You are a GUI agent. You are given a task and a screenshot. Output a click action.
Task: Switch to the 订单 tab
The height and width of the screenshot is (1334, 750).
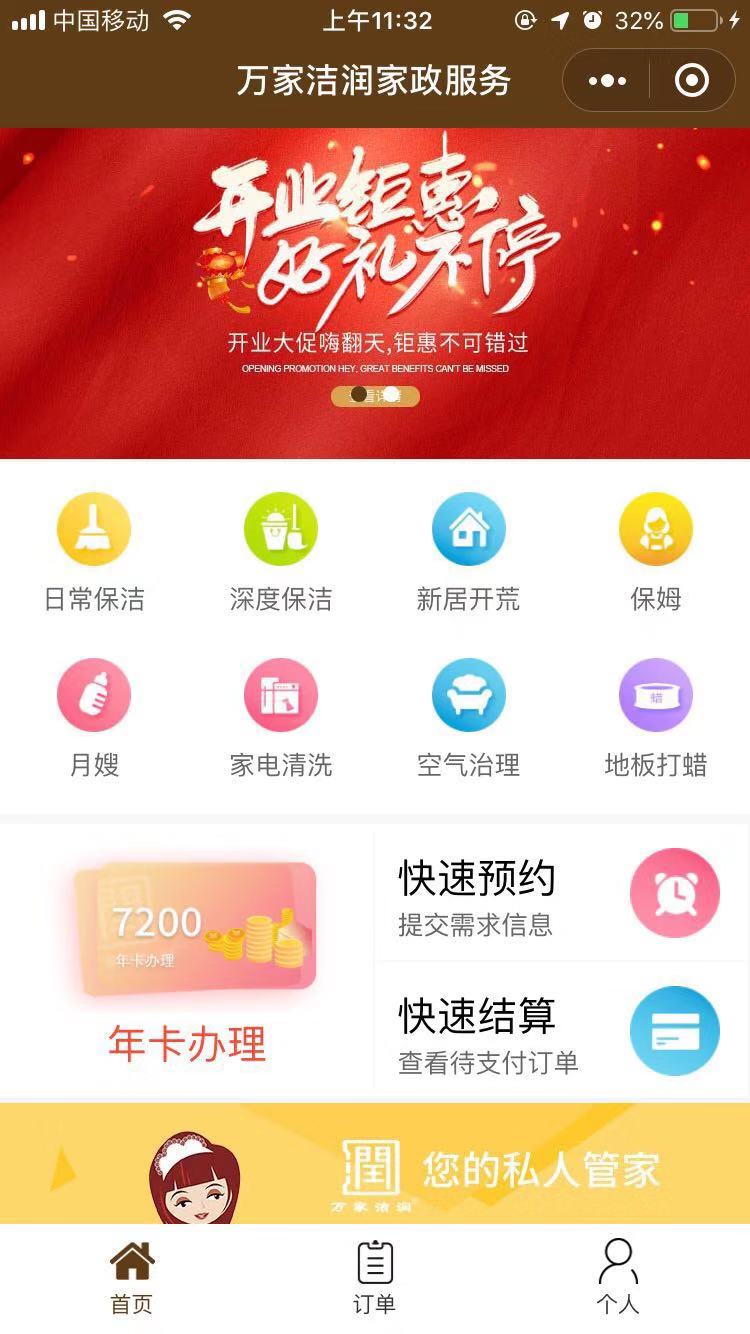click(374, 1277)
